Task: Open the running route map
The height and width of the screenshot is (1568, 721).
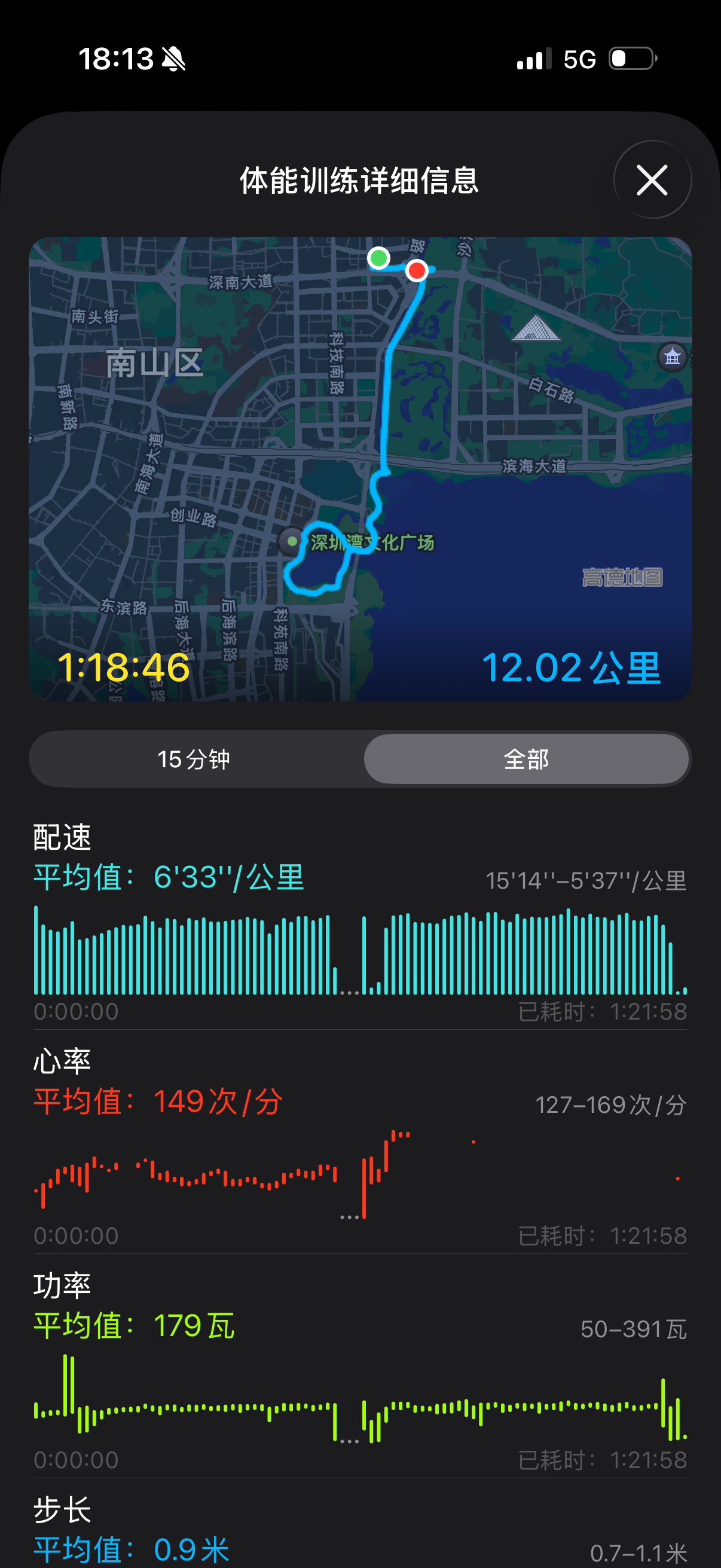Action: tap(360, 469)
